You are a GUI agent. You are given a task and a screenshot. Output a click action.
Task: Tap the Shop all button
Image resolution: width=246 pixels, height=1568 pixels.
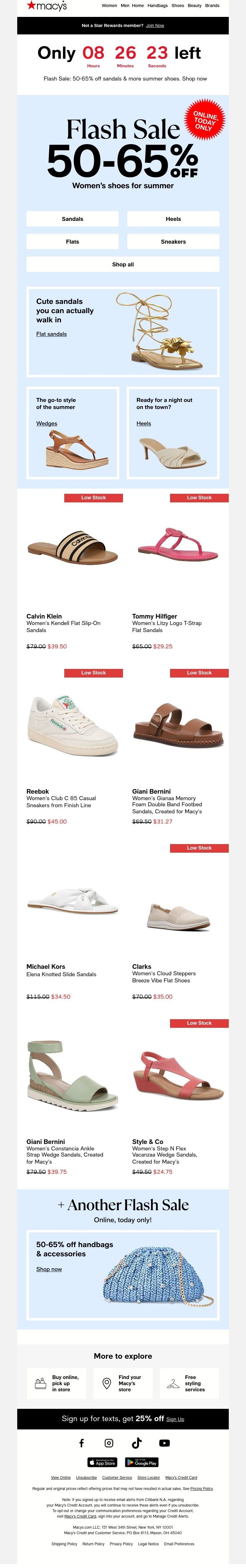point(123,264)
